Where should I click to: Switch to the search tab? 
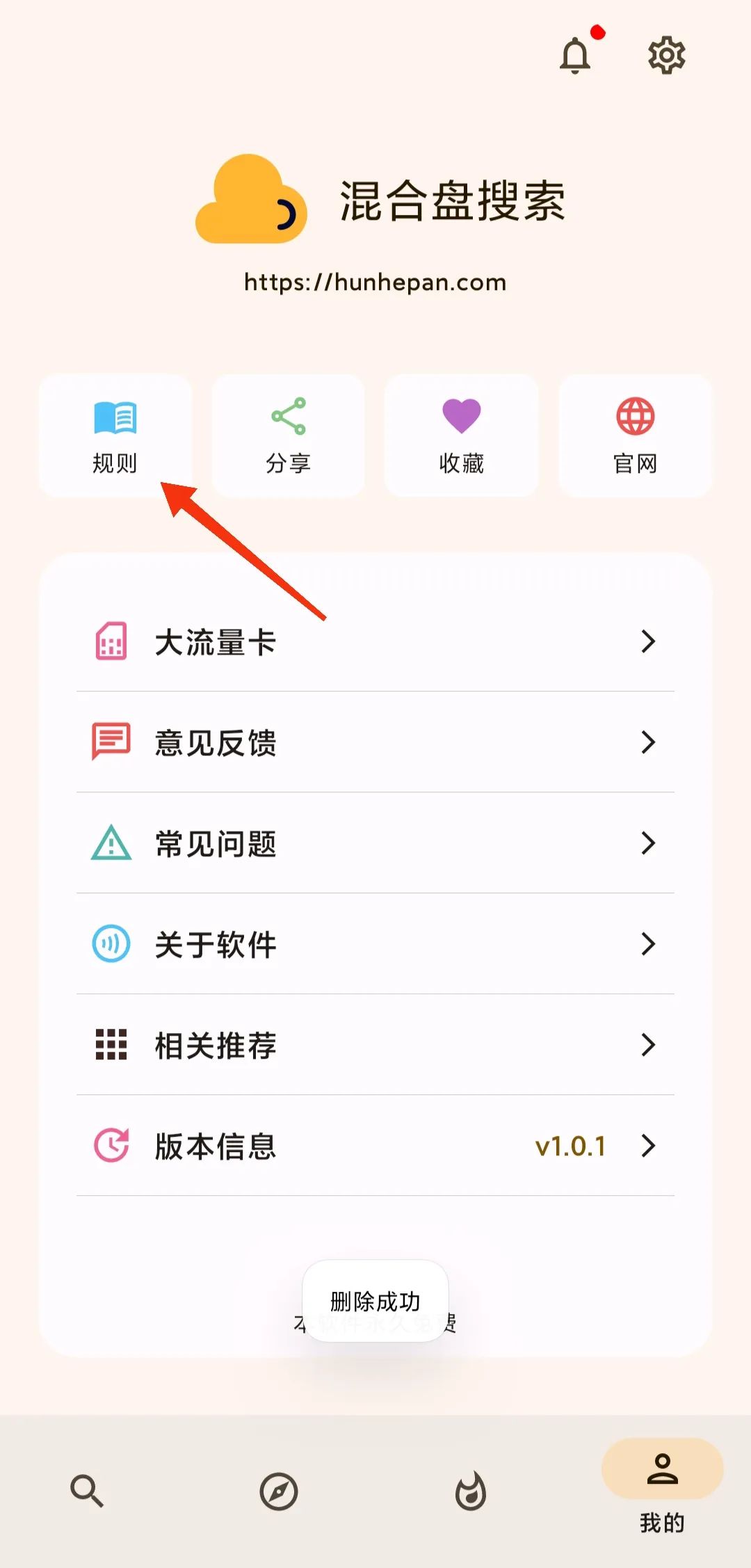click(87, 1491)
